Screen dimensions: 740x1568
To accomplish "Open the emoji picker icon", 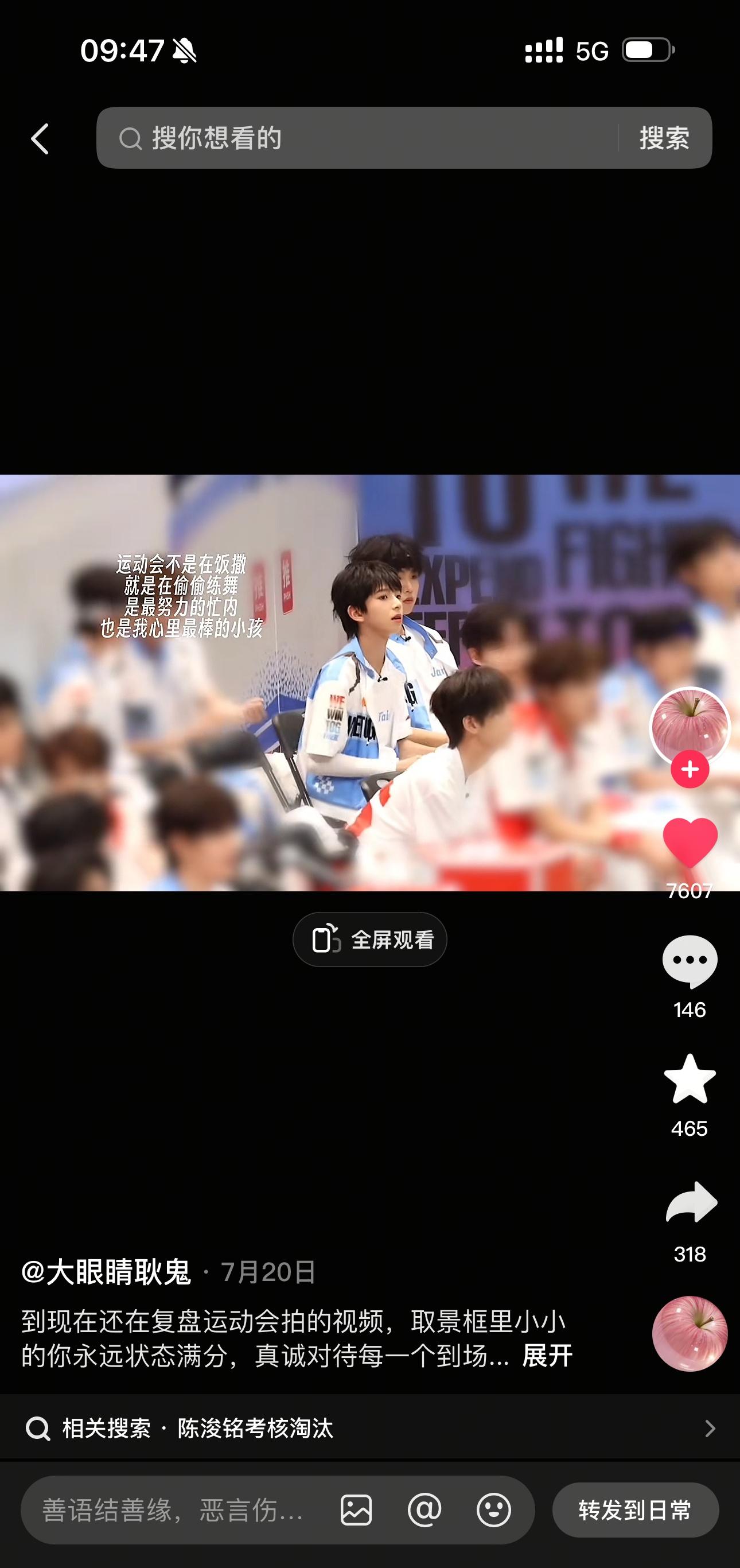I will coord(493,1510).
